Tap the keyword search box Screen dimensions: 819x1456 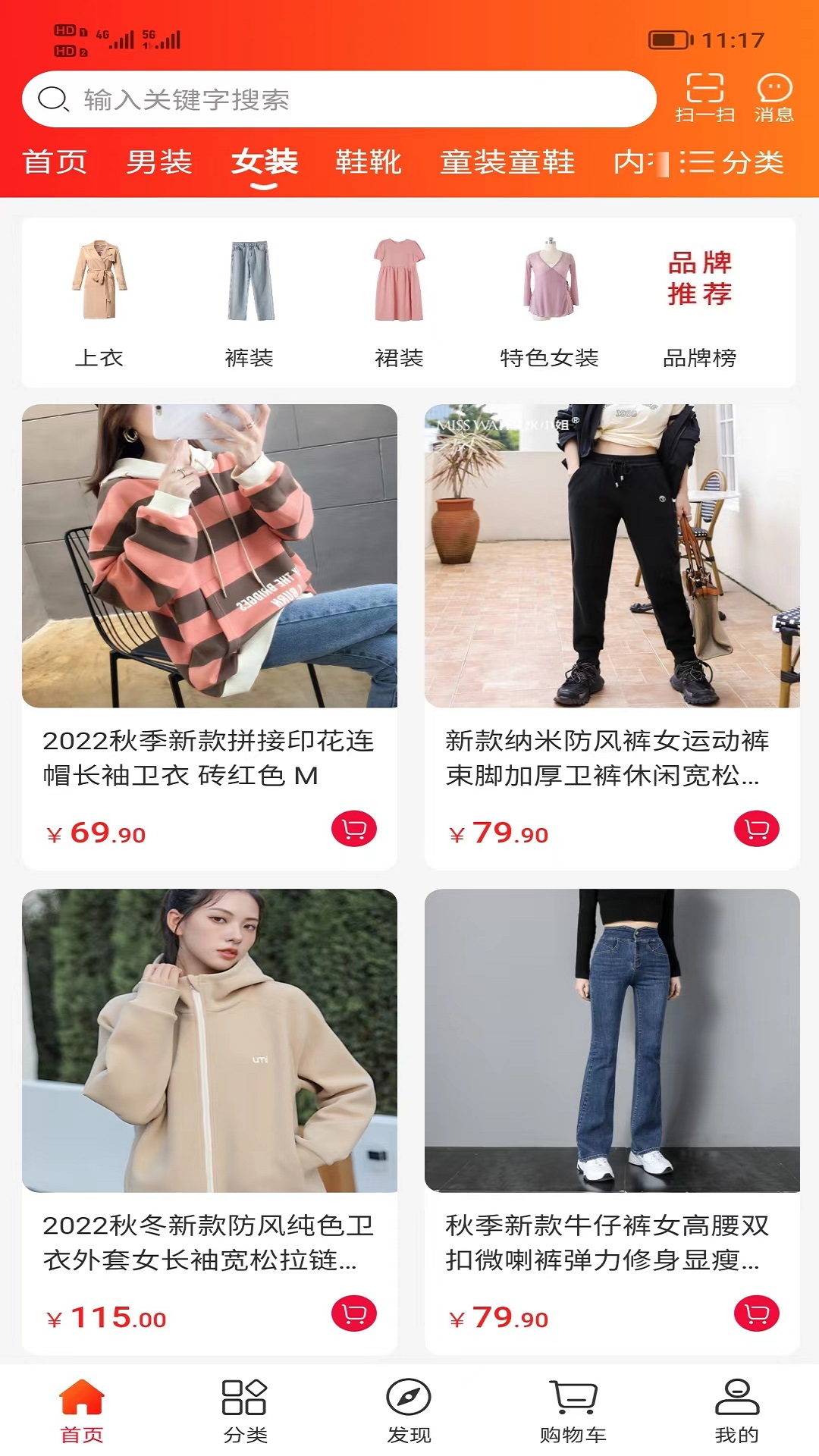coord(339,99)
